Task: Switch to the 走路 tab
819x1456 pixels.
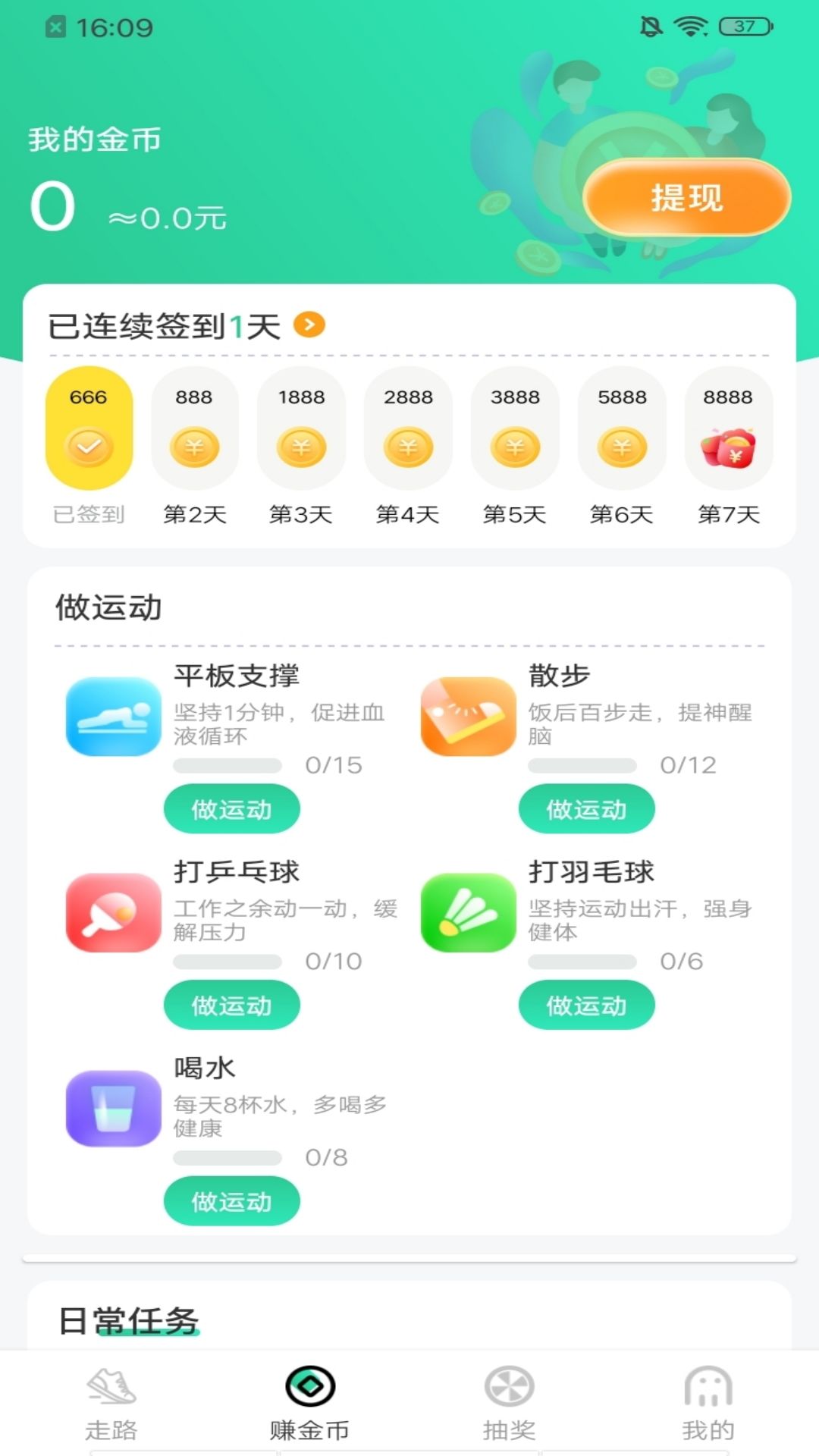Action: 111,1404
